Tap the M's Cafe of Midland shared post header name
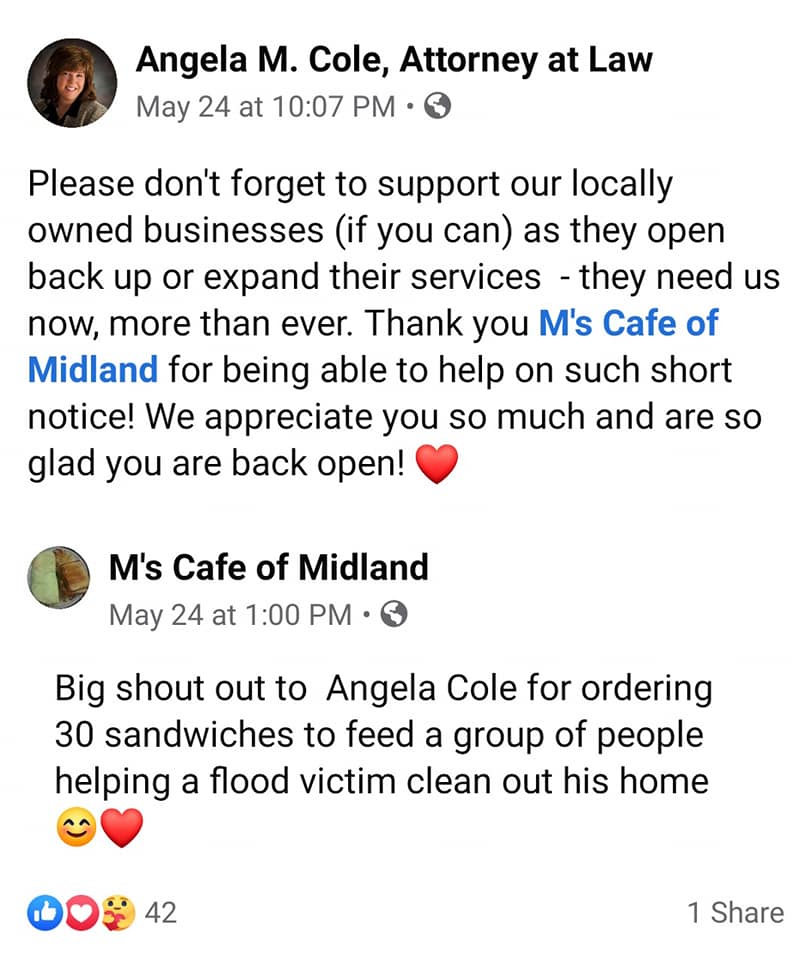Screen dimensions: 812x960 (268, 568)
